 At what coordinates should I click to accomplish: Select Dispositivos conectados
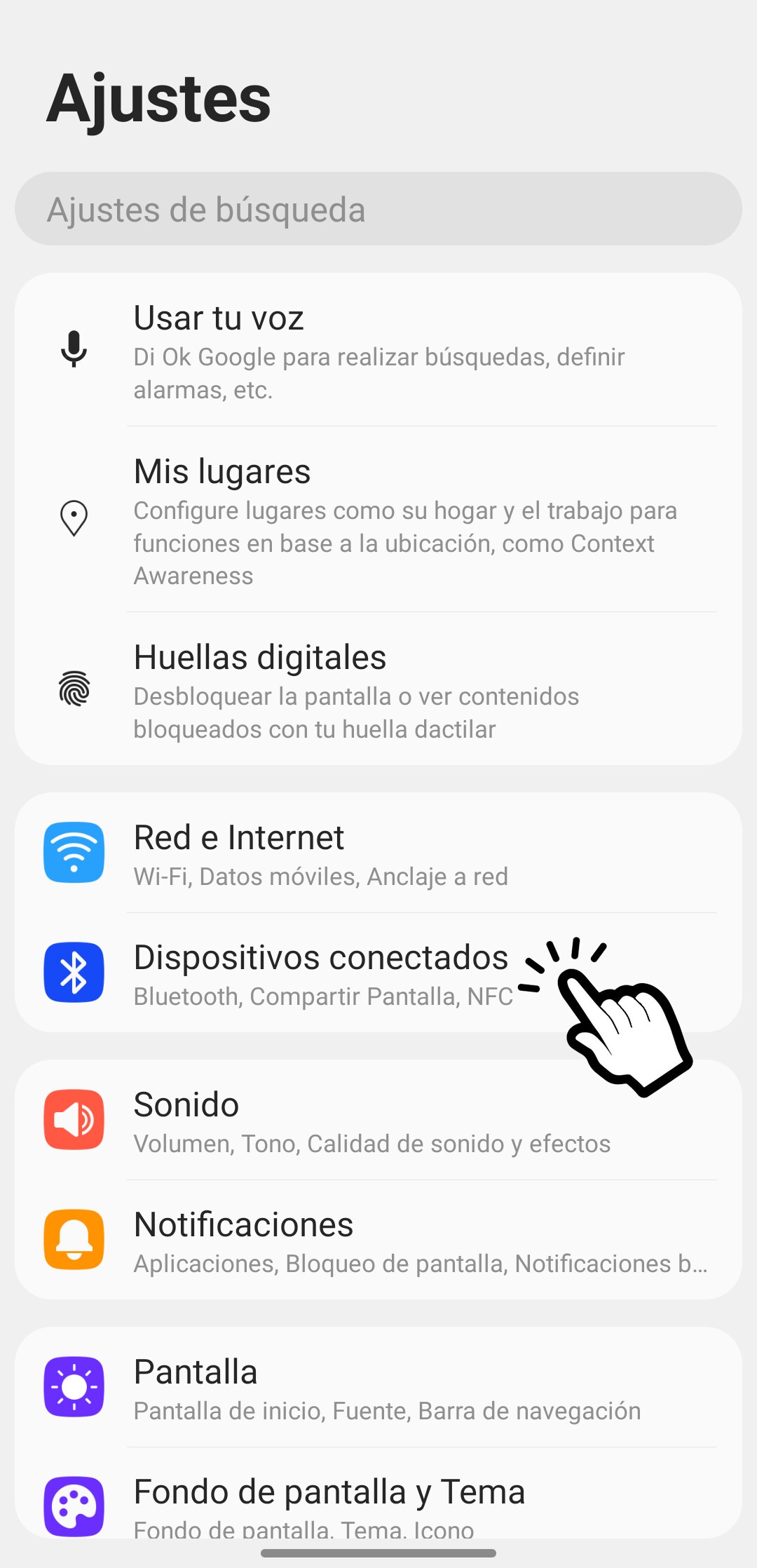click(x=322, y=973)
